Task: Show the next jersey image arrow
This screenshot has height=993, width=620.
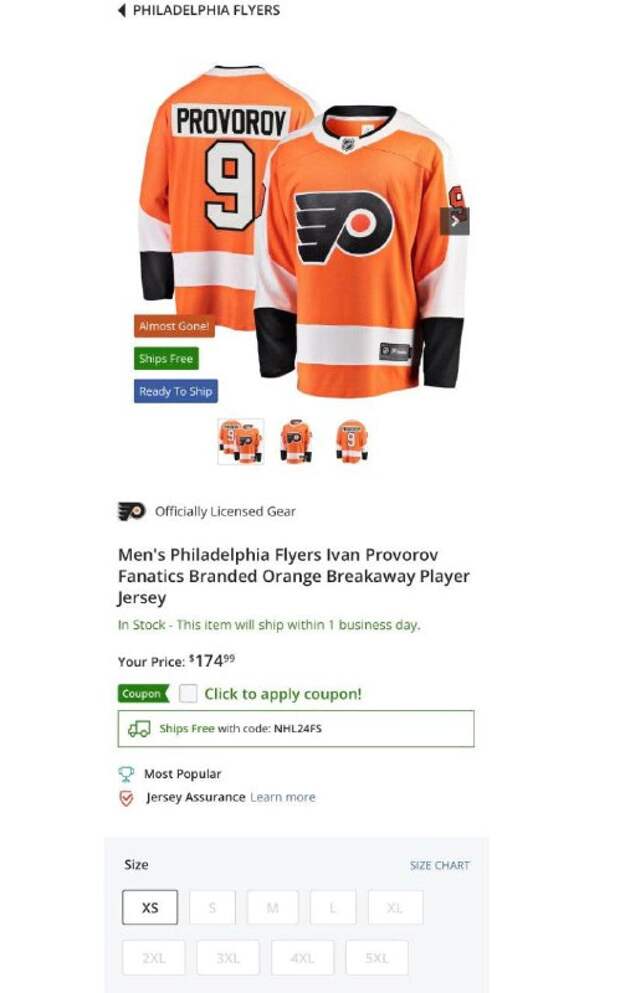Action: click(x=455, y=221)
